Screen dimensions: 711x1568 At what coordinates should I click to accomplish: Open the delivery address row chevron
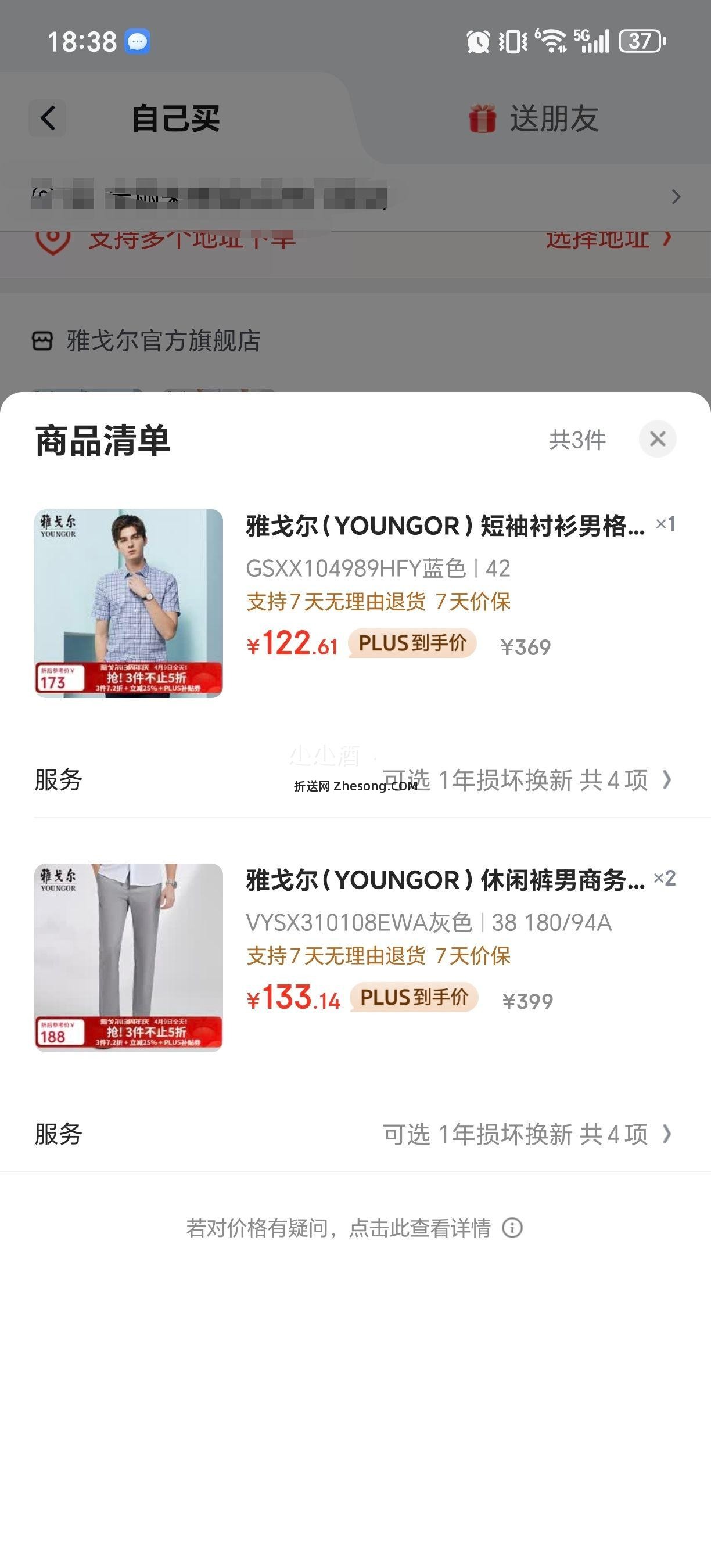tap(676, 197)
